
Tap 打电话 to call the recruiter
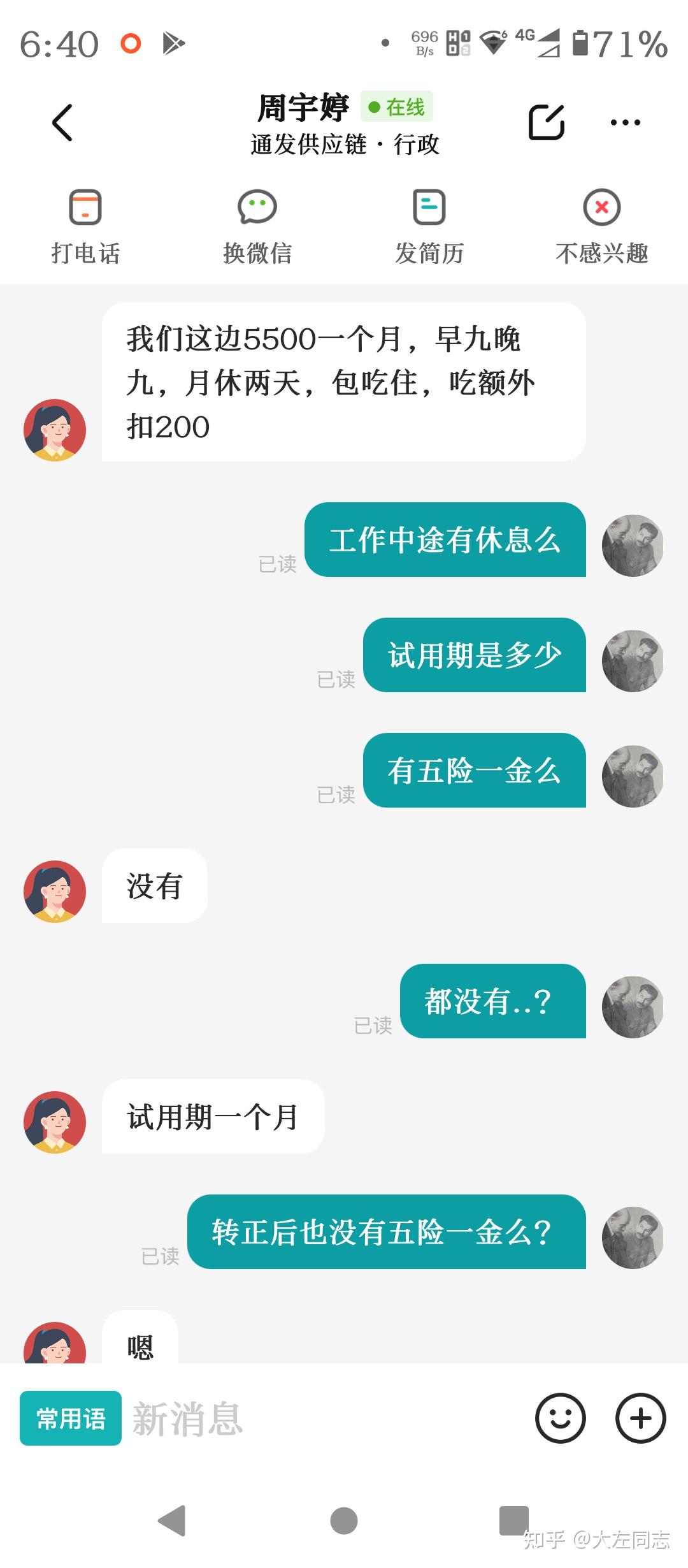tap(85, 226)
